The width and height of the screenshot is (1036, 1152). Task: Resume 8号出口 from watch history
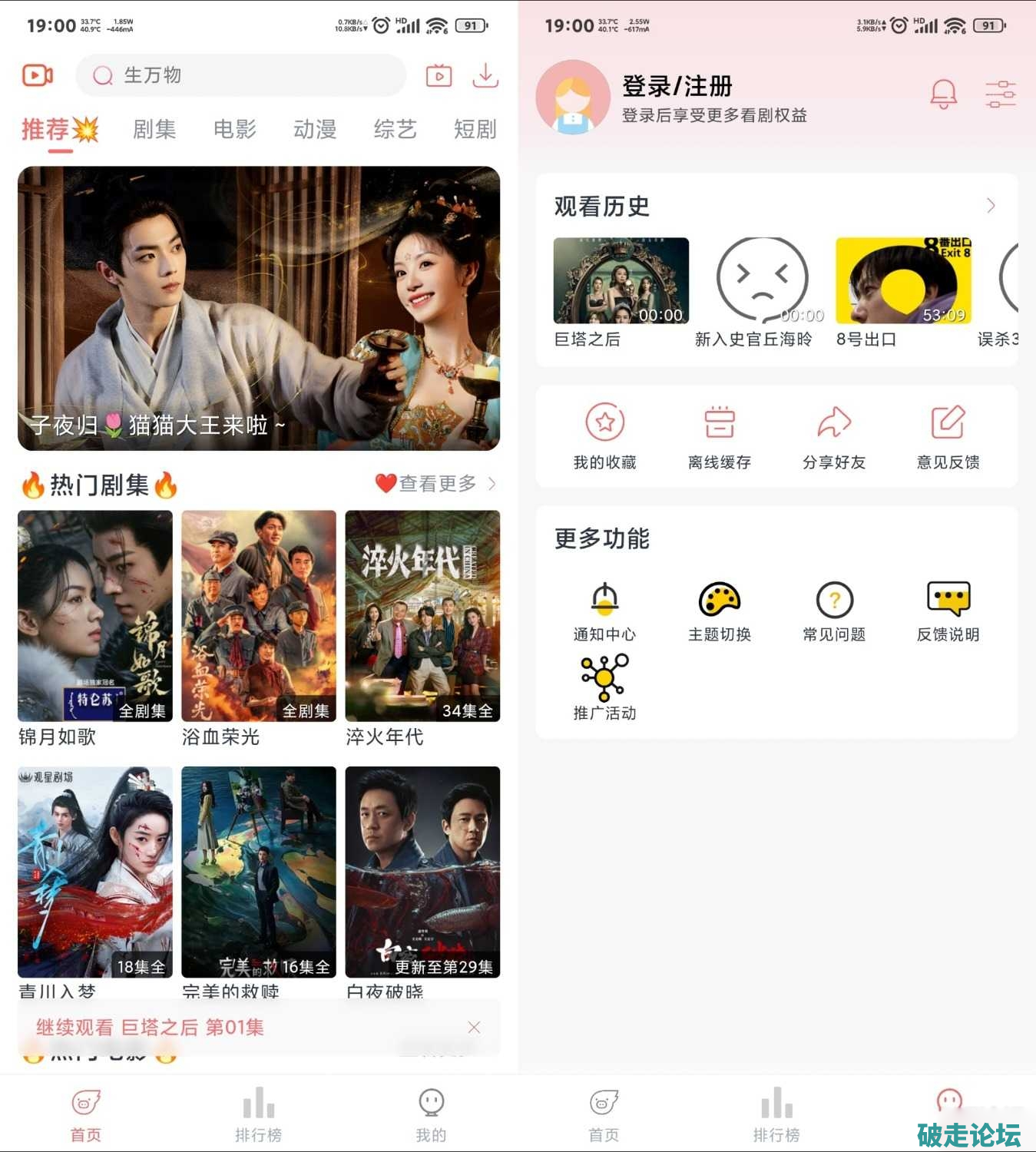click(903, 281)
